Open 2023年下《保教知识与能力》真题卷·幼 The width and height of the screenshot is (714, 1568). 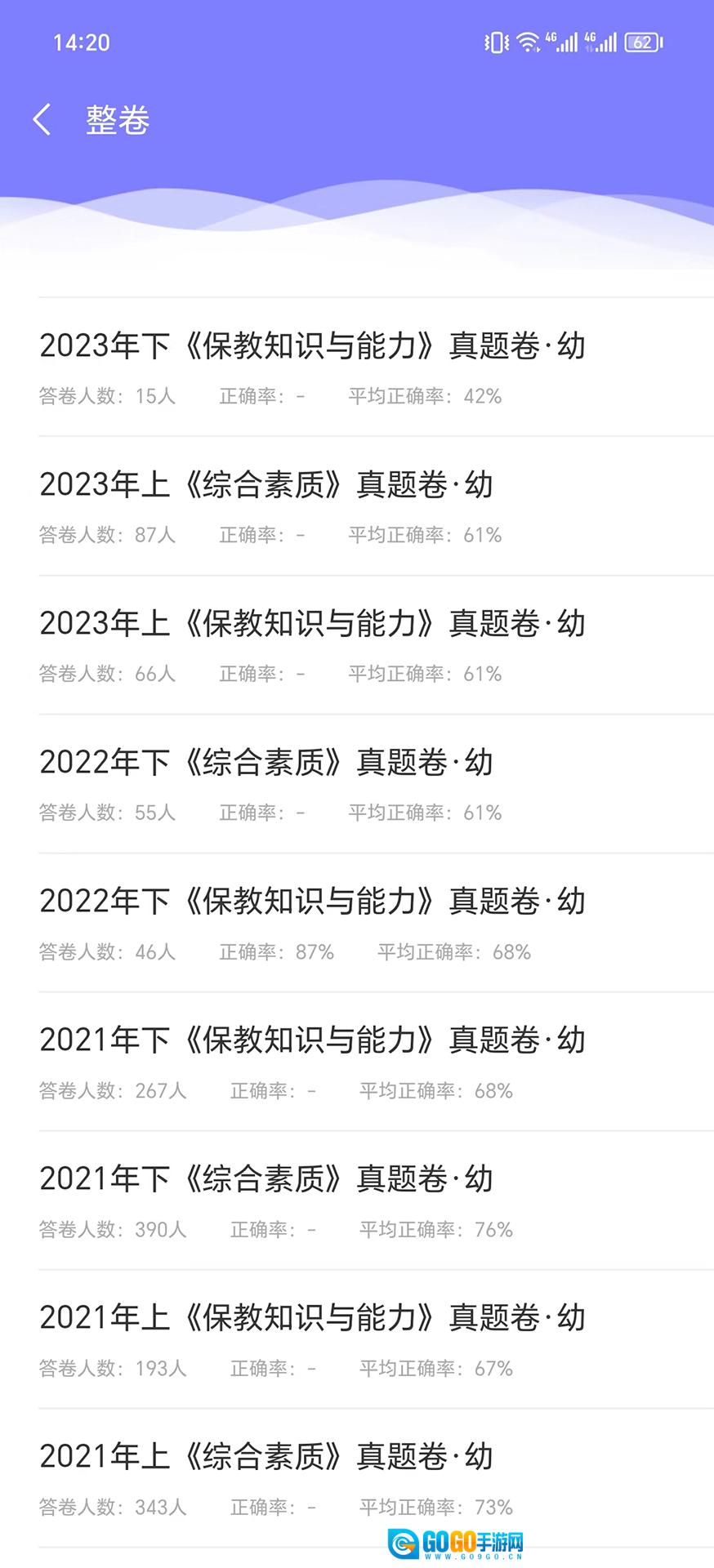tap(312, 346)
